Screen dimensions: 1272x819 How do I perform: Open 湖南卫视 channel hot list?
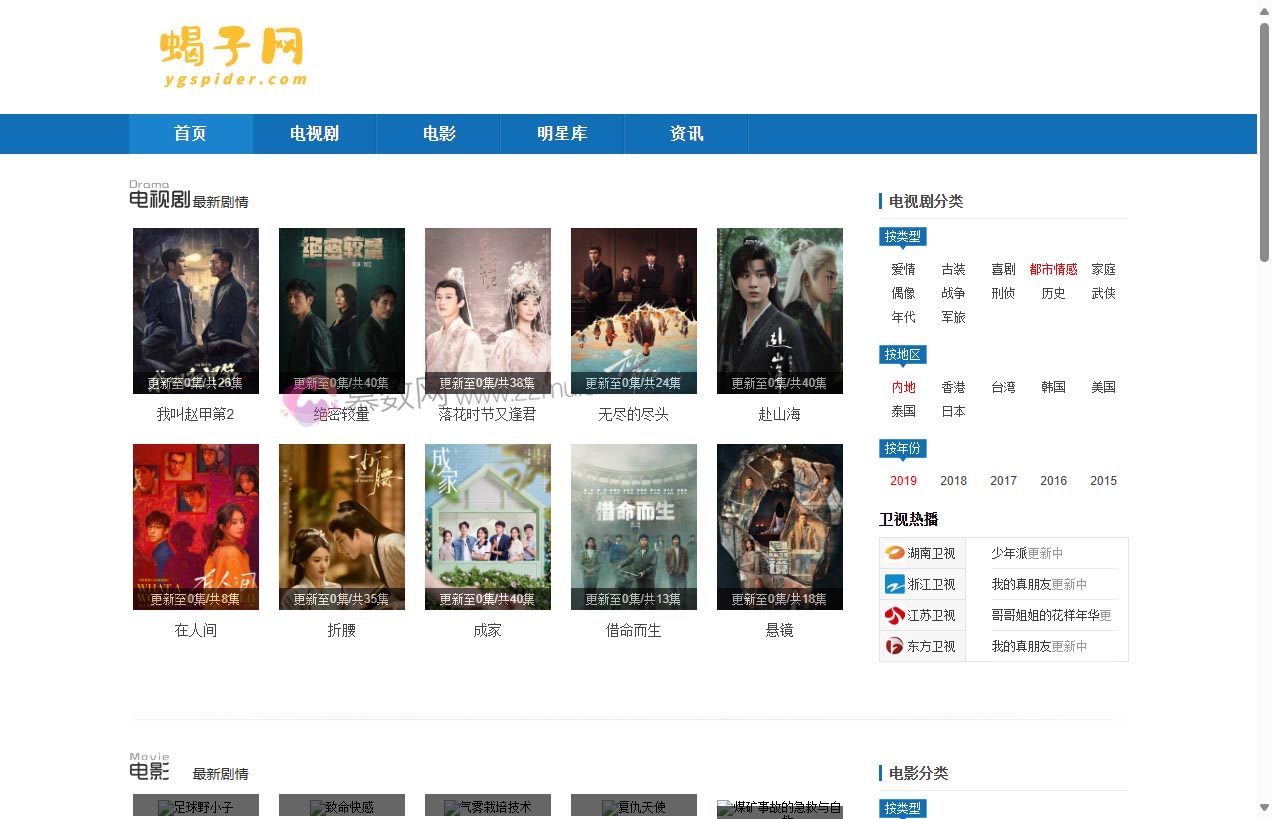[x=922, y=553]
